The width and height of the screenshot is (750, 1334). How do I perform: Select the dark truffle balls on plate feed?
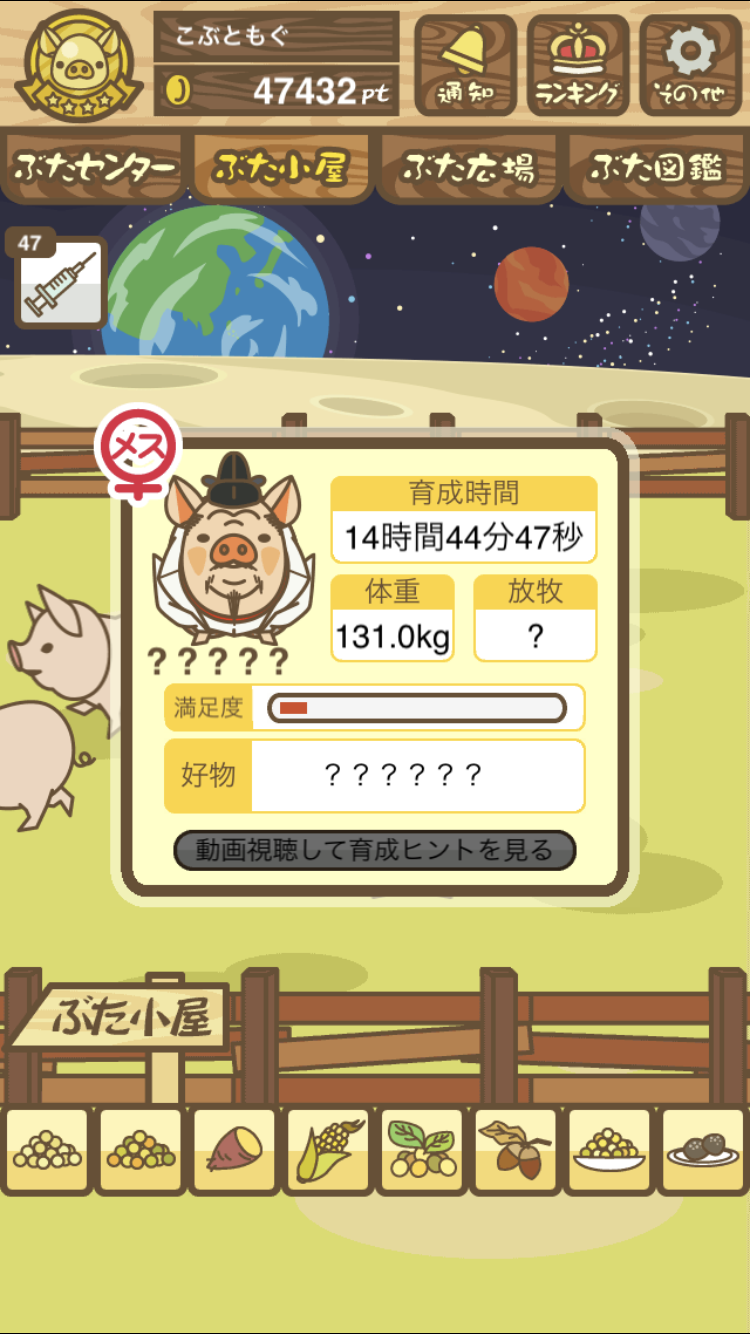click(x=703, y=1150)
